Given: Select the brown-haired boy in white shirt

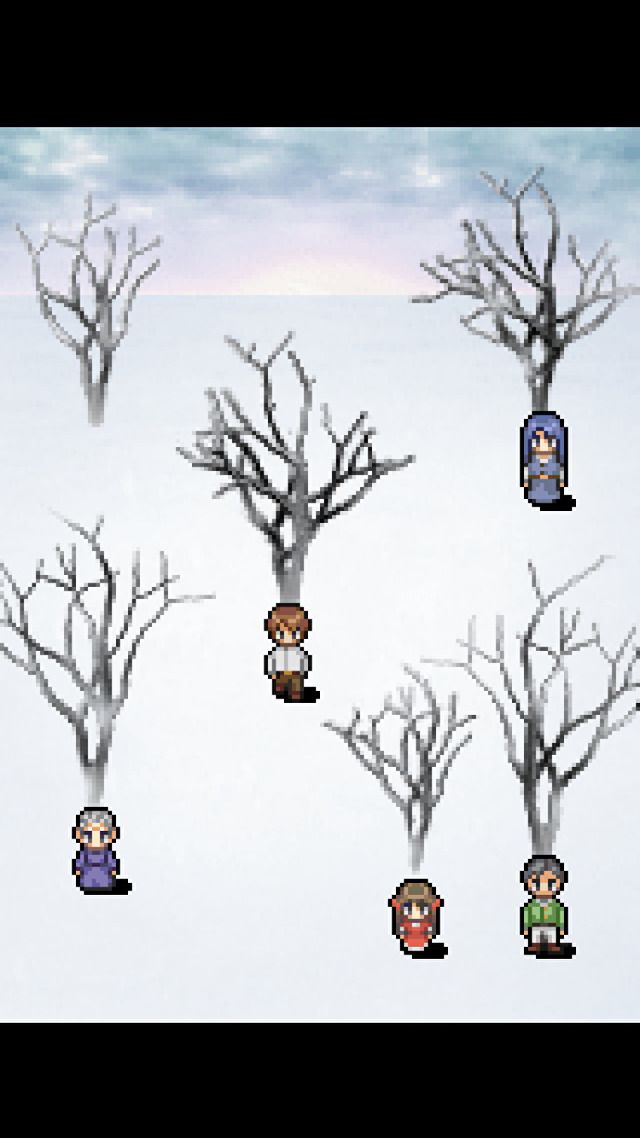Looking at the screenshot, I should click(287, 650).
